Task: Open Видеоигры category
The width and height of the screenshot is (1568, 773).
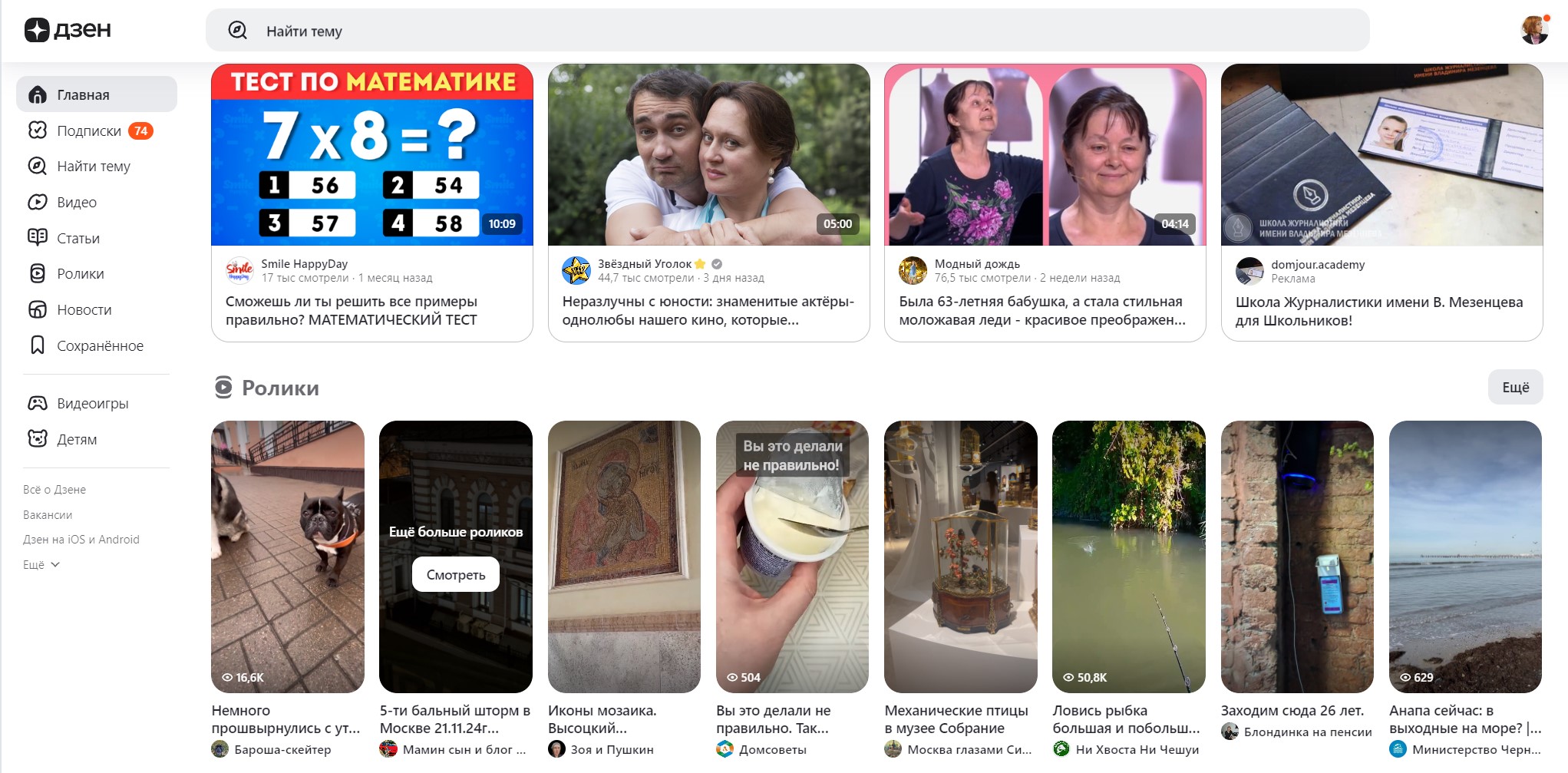Action: point(92,403)
